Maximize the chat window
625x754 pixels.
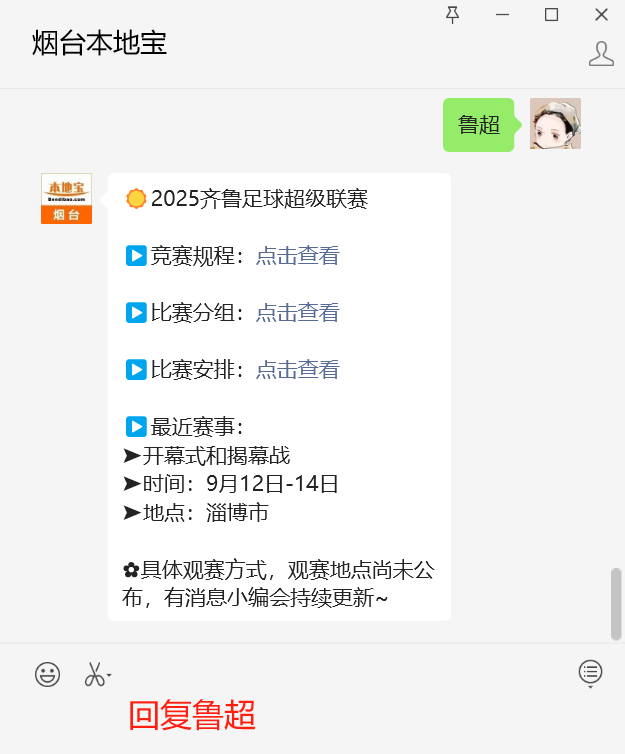[551, 14]
